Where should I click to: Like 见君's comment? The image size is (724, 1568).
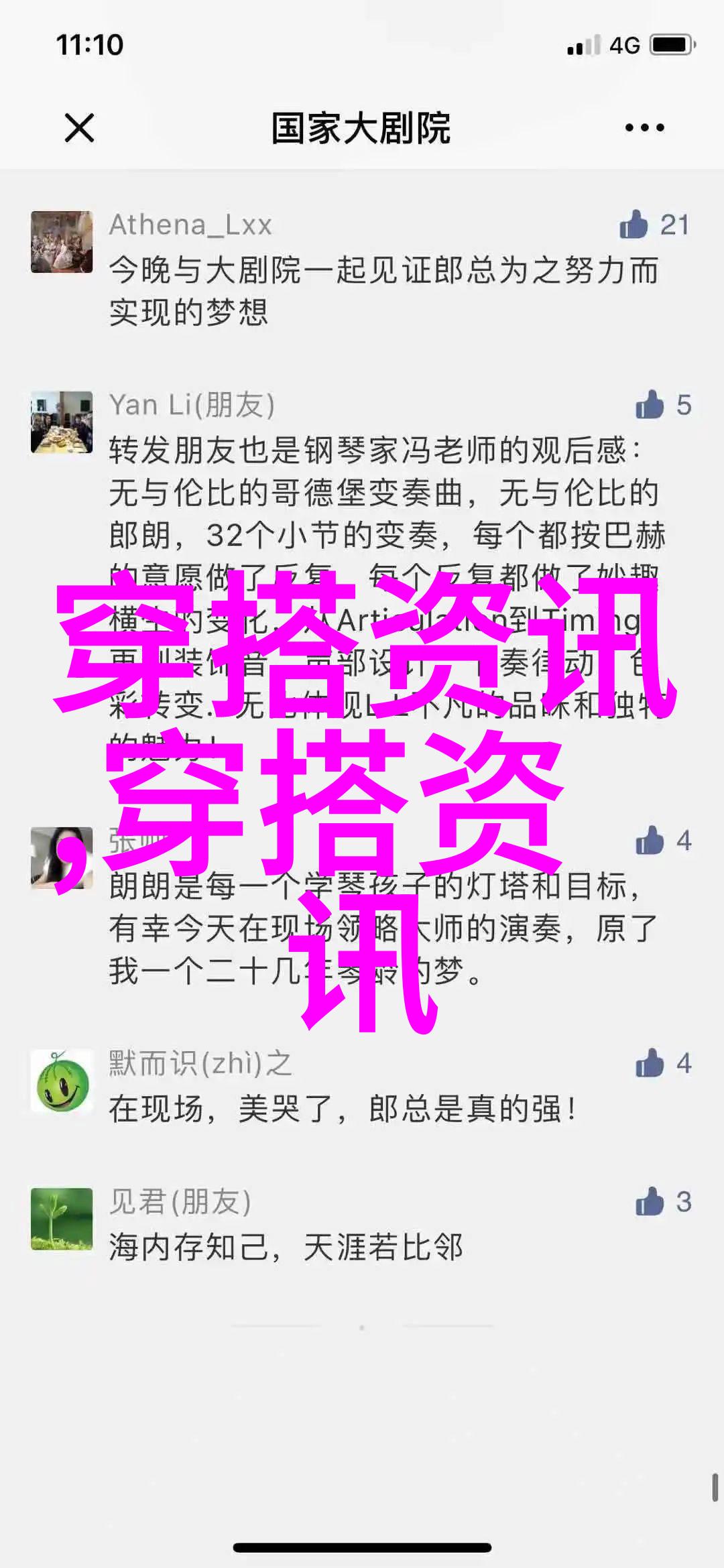pyautogui.click(x=649, y=1201)
